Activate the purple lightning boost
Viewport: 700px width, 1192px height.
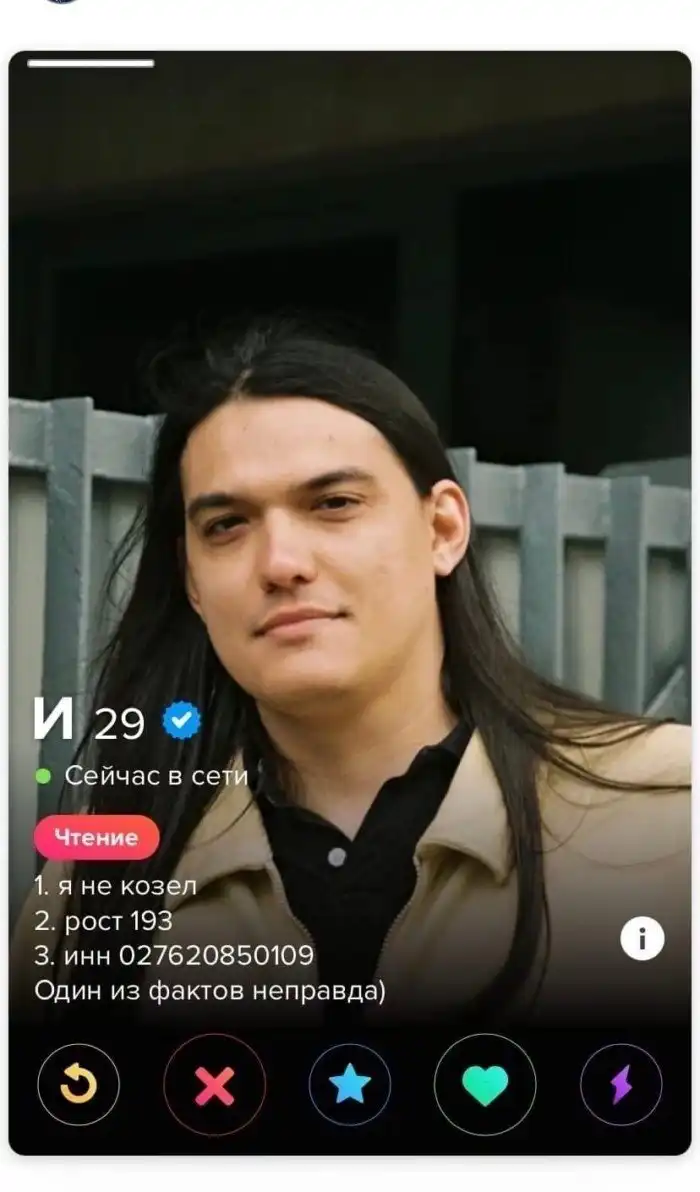tap(621, 1085)
